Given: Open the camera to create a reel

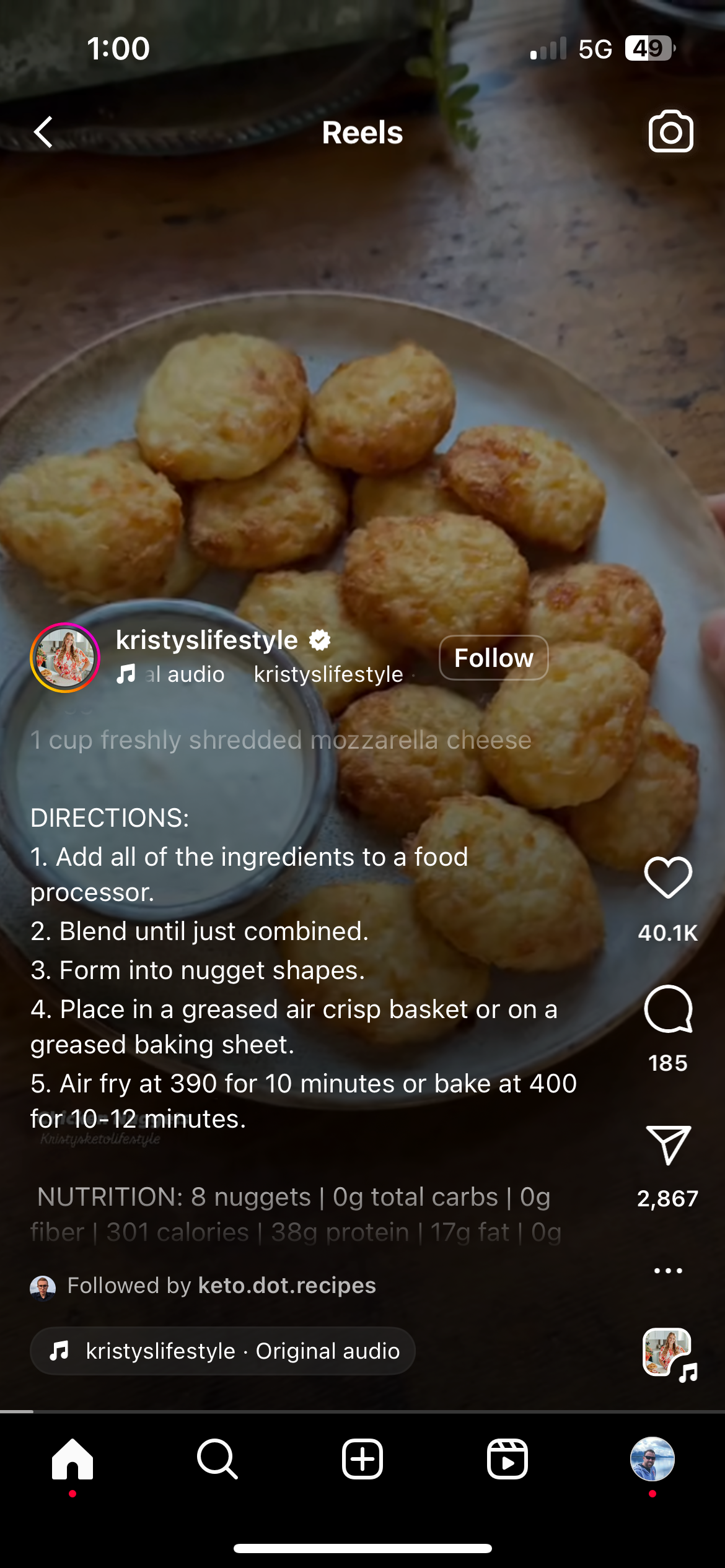Looking at the screenshot, I should (x=670, y=131).
